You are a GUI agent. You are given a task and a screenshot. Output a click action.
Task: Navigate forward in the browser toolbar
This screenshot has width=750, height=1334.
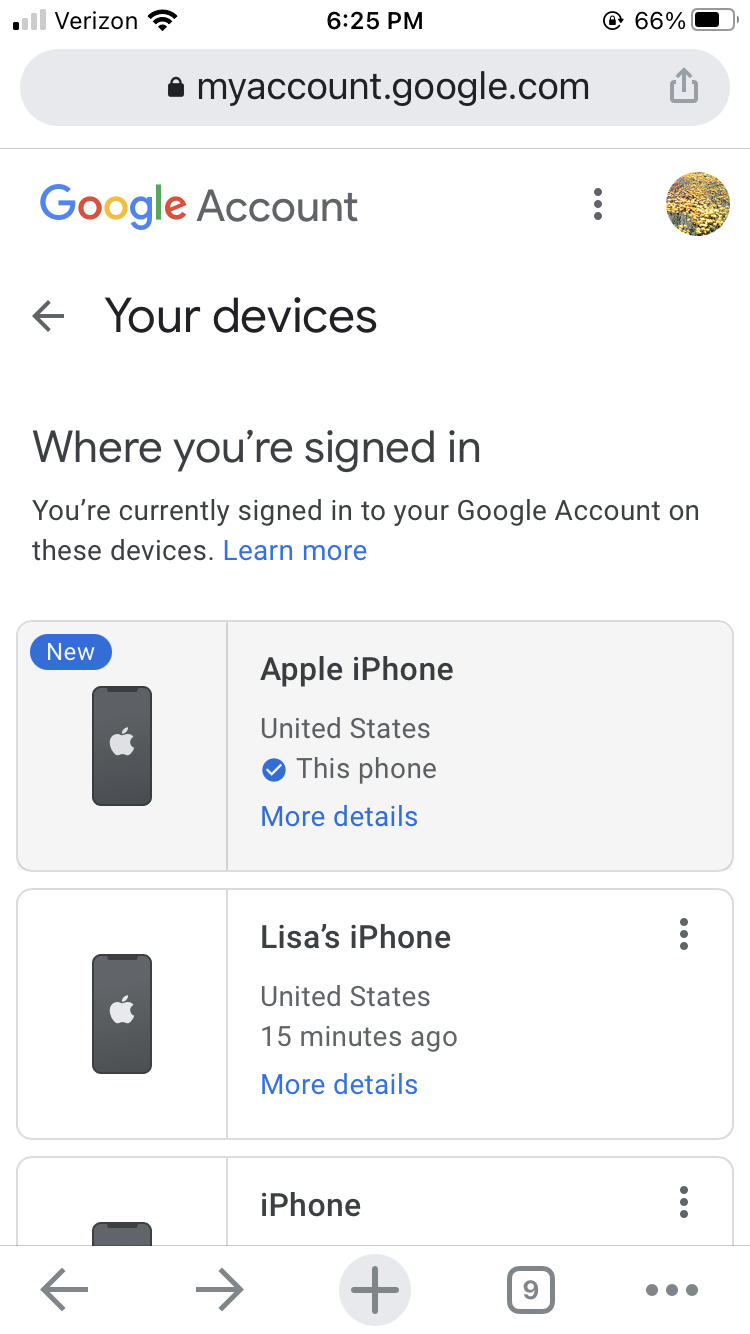(x=220, y=1290)
